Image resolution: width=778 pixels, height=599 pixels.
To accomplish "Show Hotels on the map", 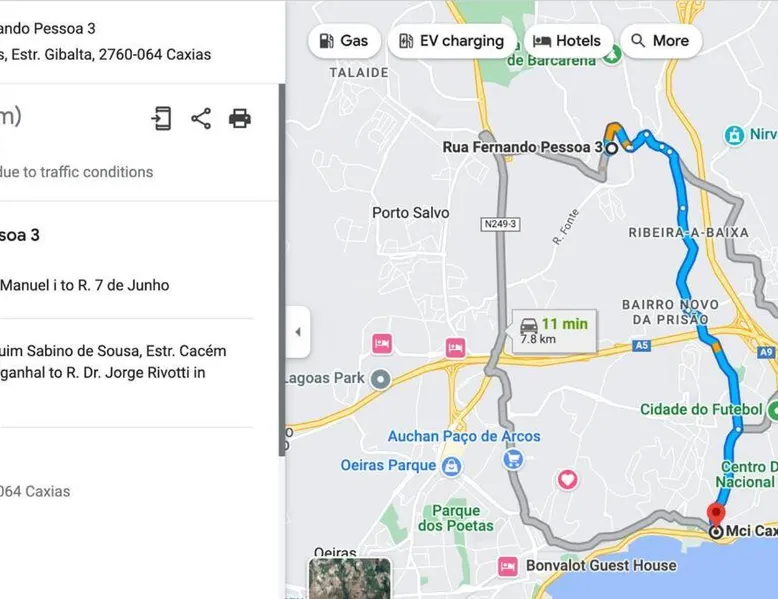I will (x=567, y=41).
